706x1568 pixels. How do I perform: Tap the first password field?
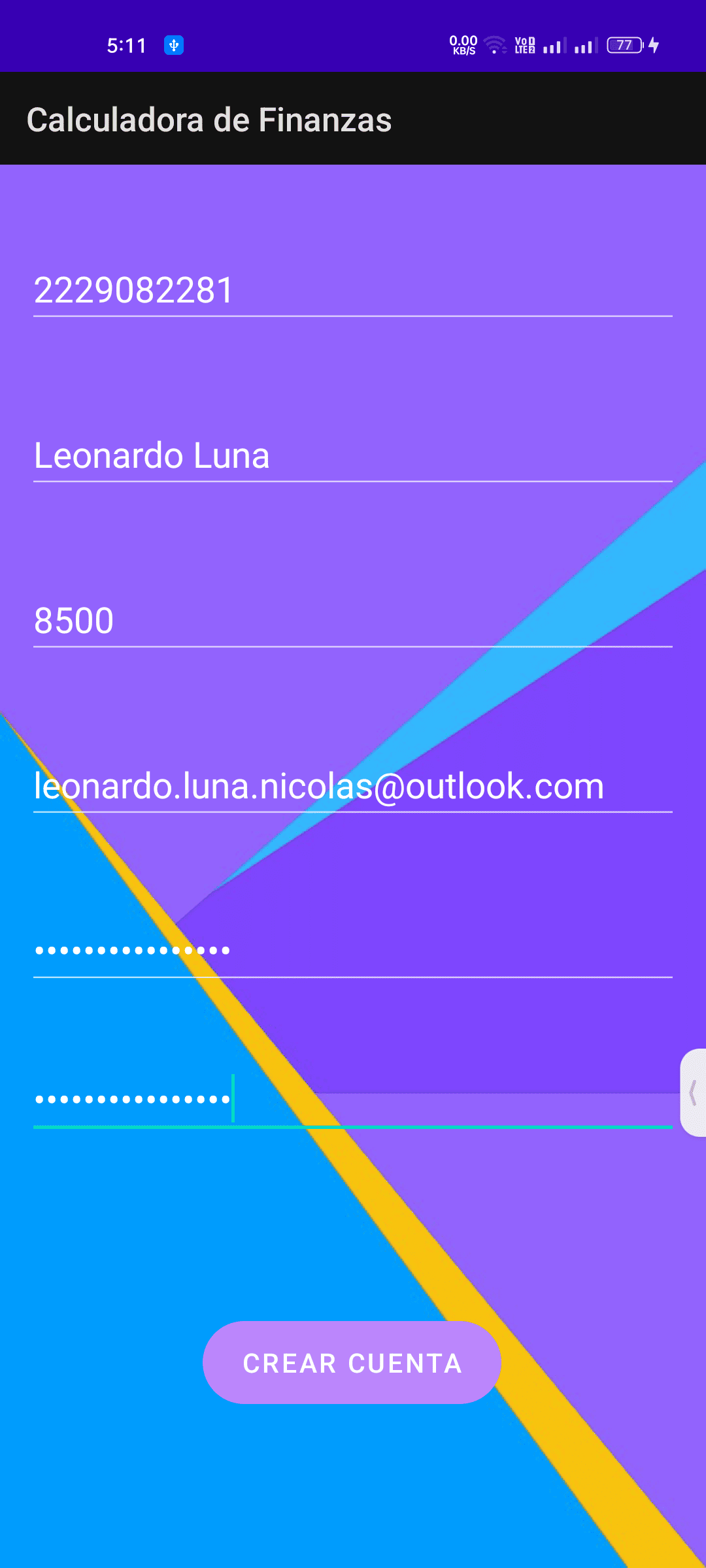pyautogui.click(x=353, y=951)
